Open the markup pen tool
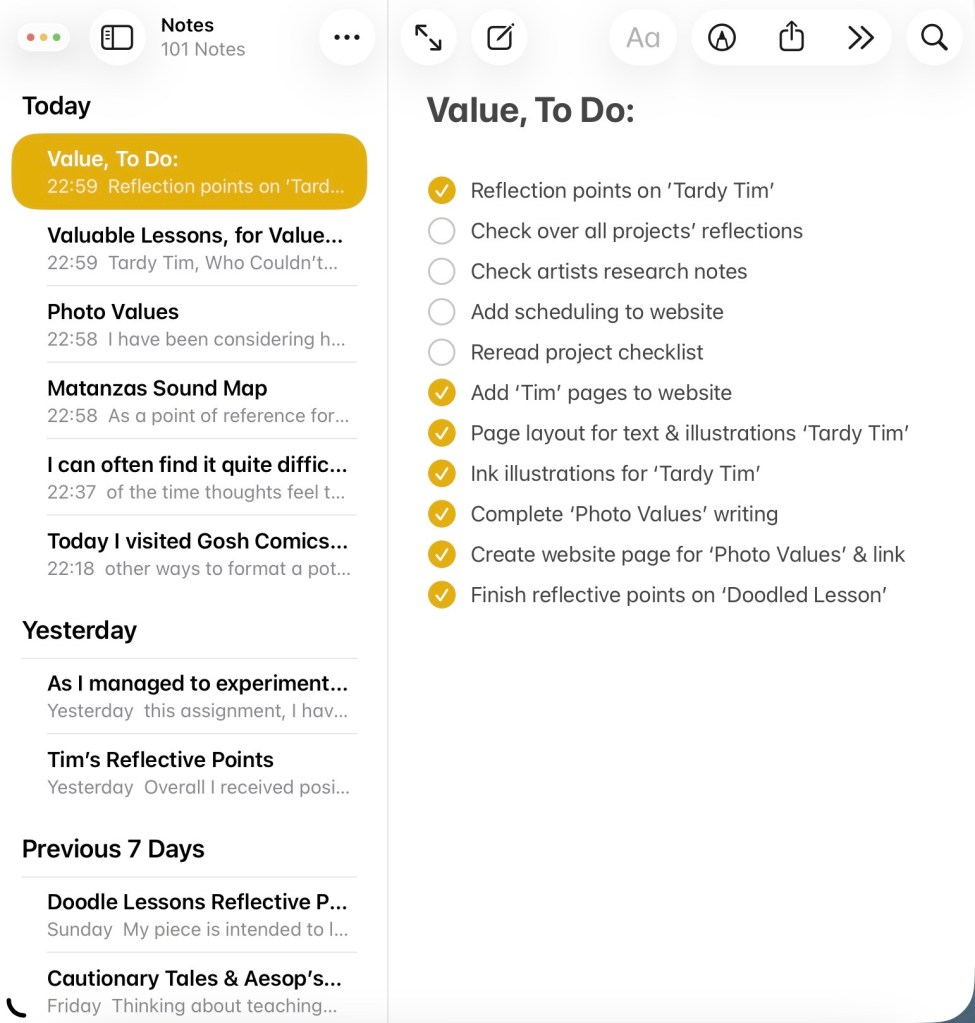 [x=721, y=38]
